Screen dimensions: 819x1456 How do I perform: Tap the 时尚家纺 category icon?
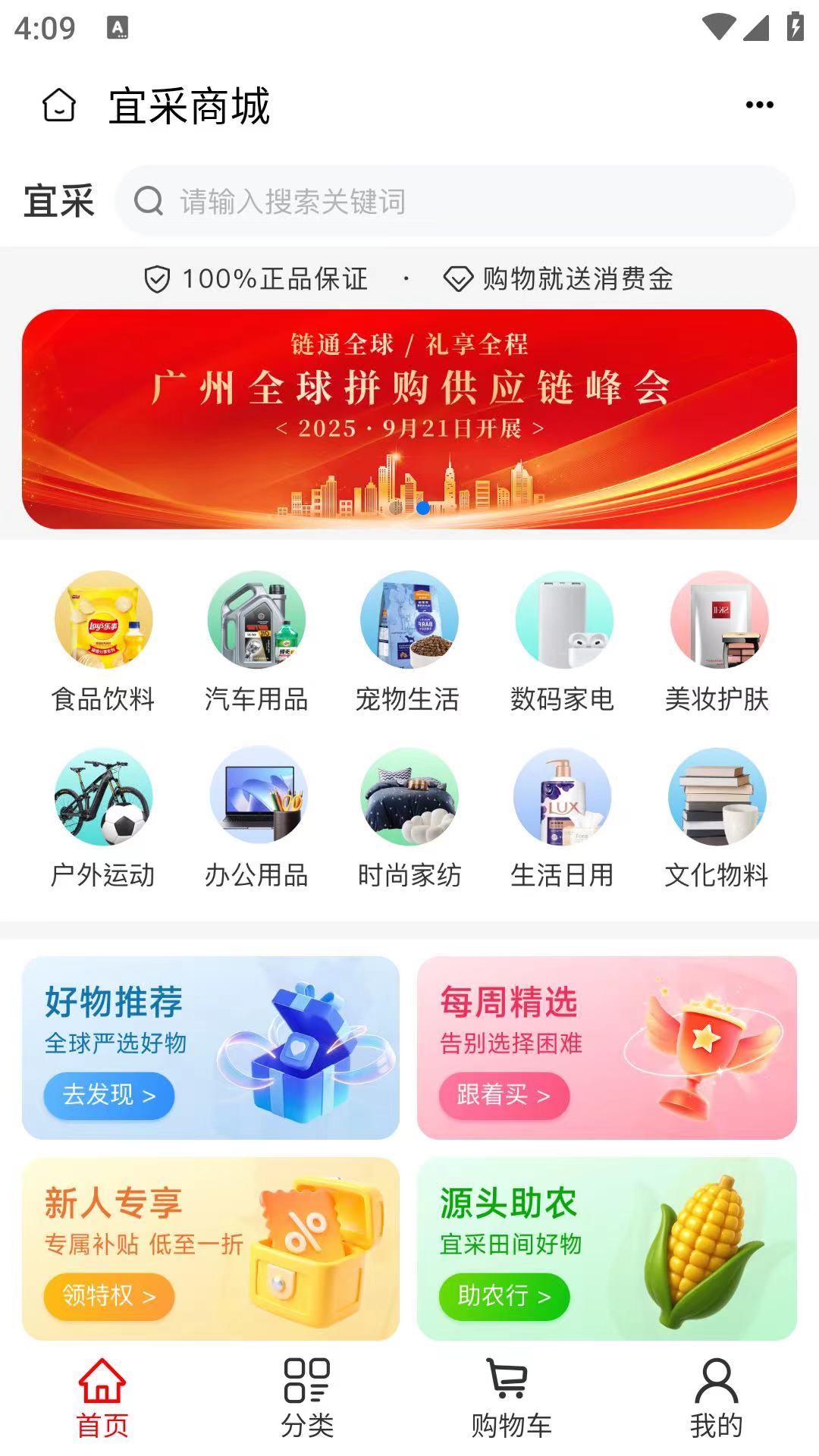coord(409,797)
